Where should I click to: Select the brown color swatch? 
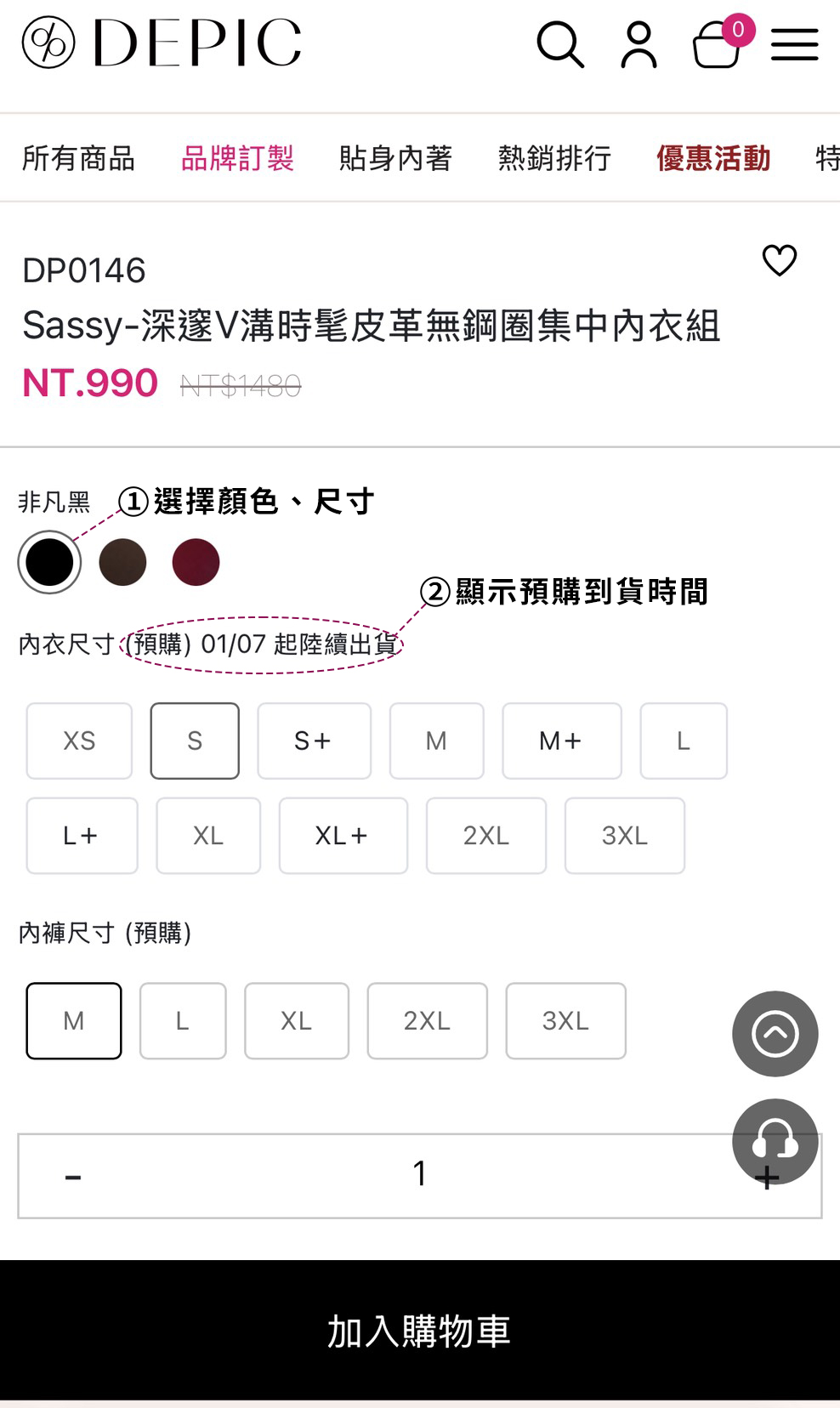tap(122, 562)
